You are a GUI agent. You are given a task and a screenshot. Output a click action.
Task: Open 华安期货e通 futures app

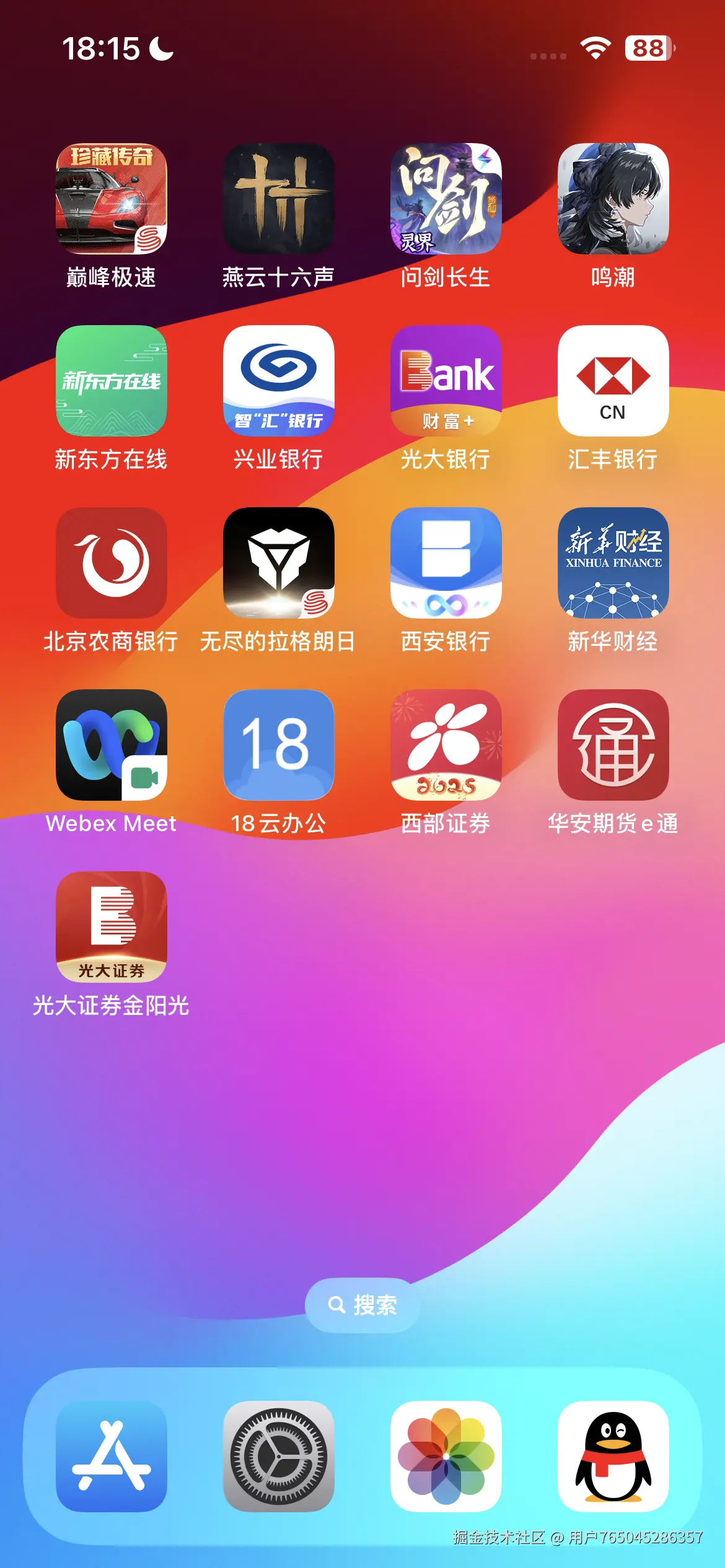tap(613, 746)
